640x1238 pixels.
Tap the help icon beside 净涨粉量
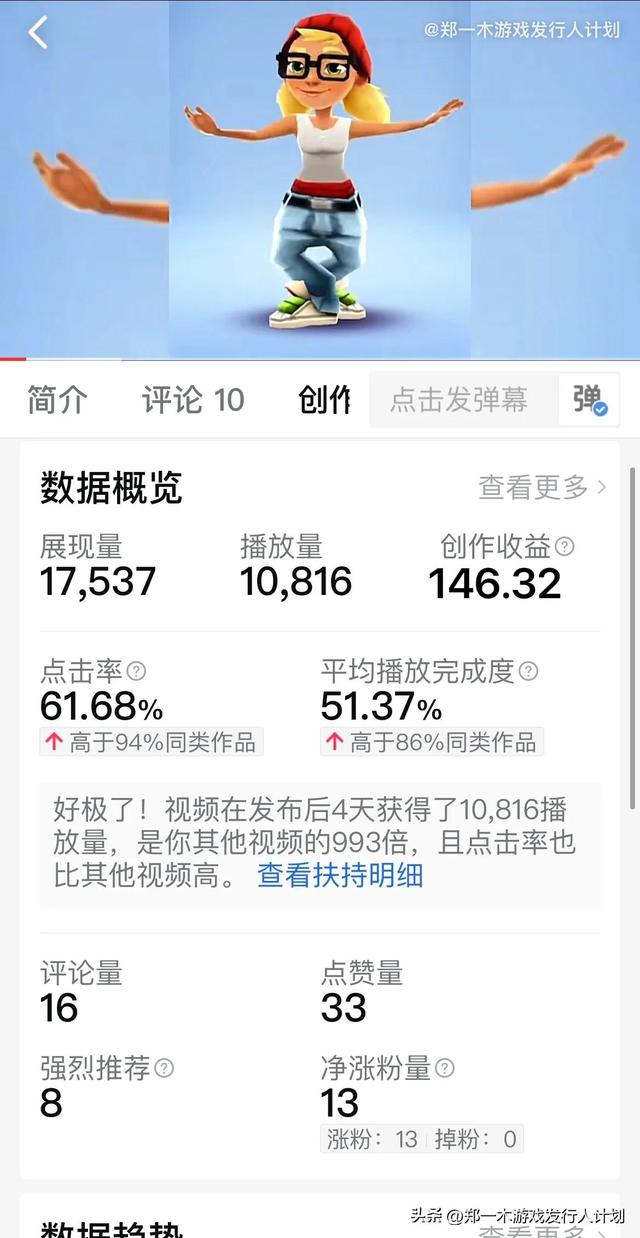tap(445, 1068)
